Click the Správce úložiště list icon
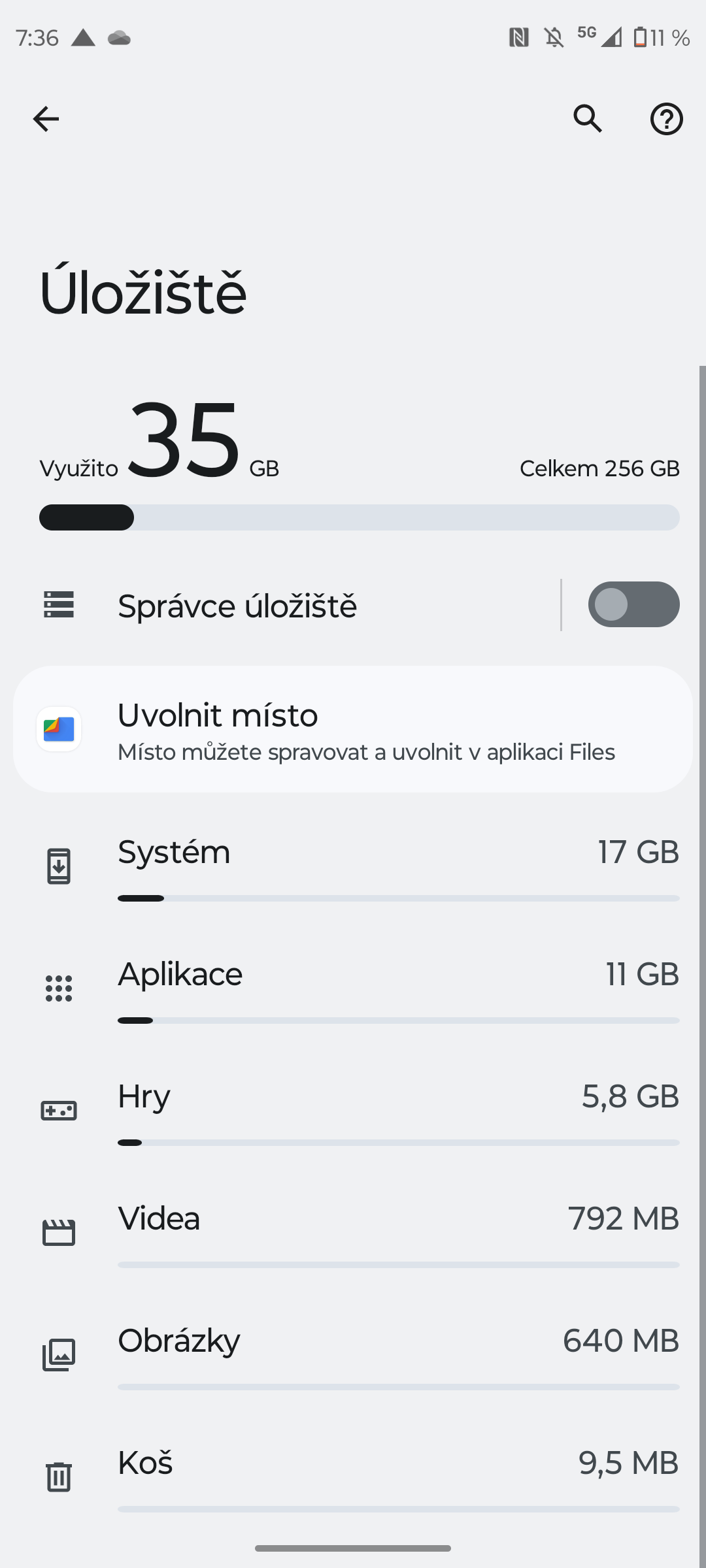 58,604
